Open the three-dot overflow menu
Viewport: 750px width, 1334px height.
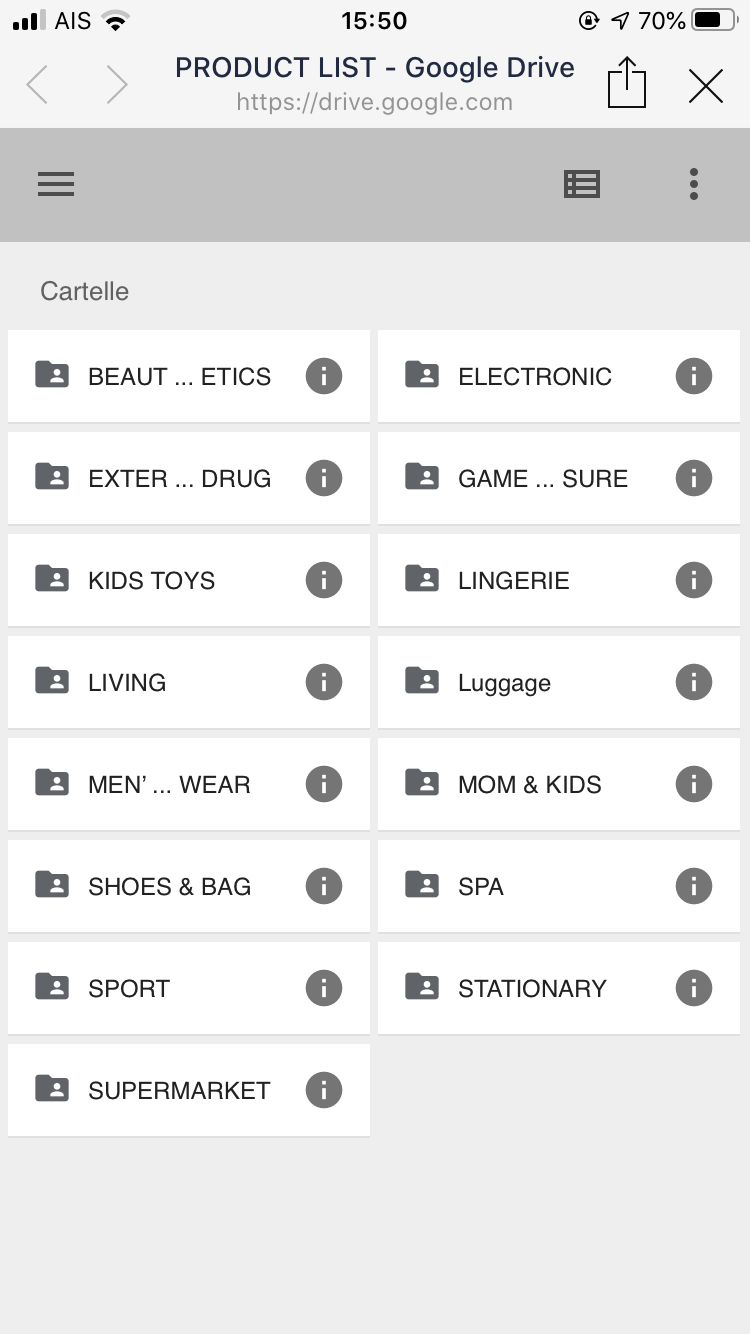pos(693,184)
